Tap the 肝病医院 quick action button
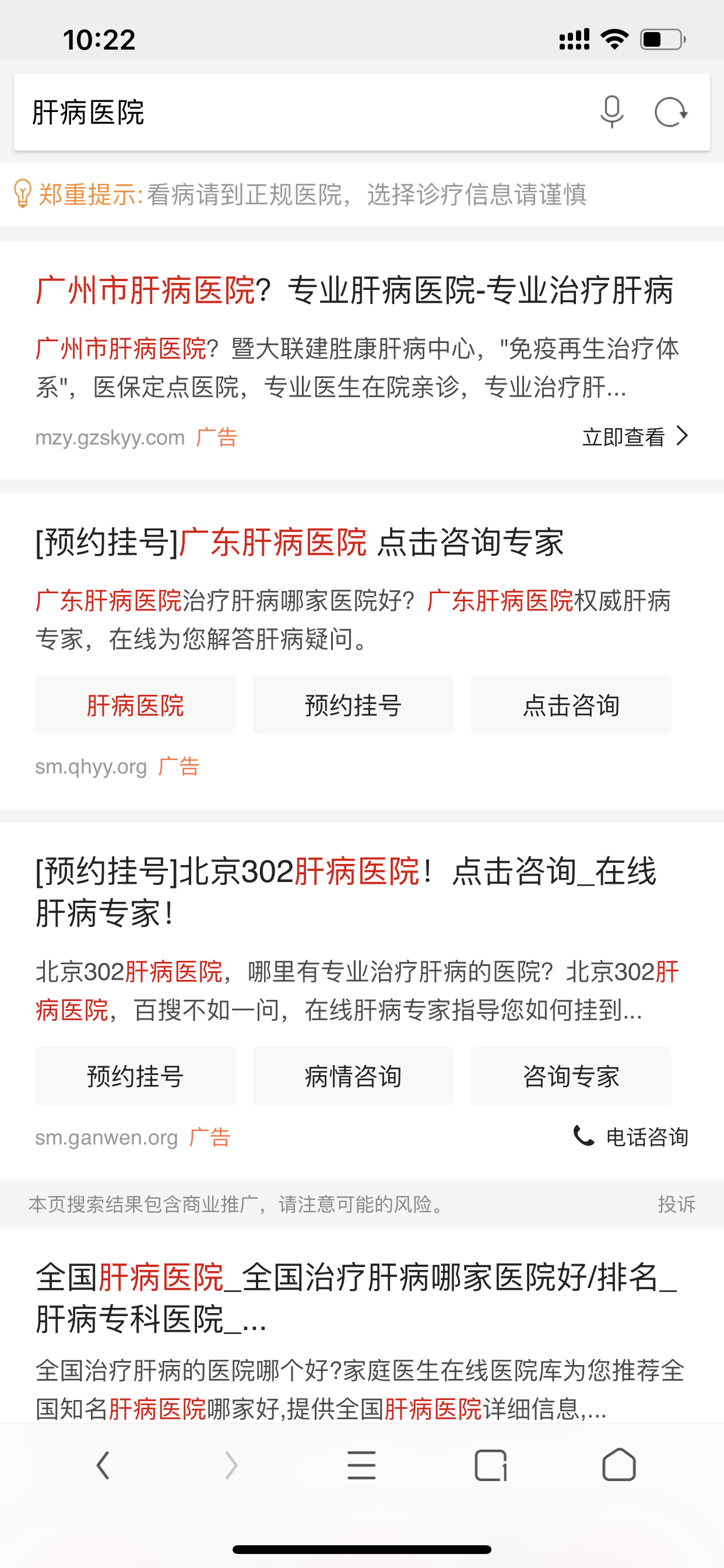 click(135, 705)
